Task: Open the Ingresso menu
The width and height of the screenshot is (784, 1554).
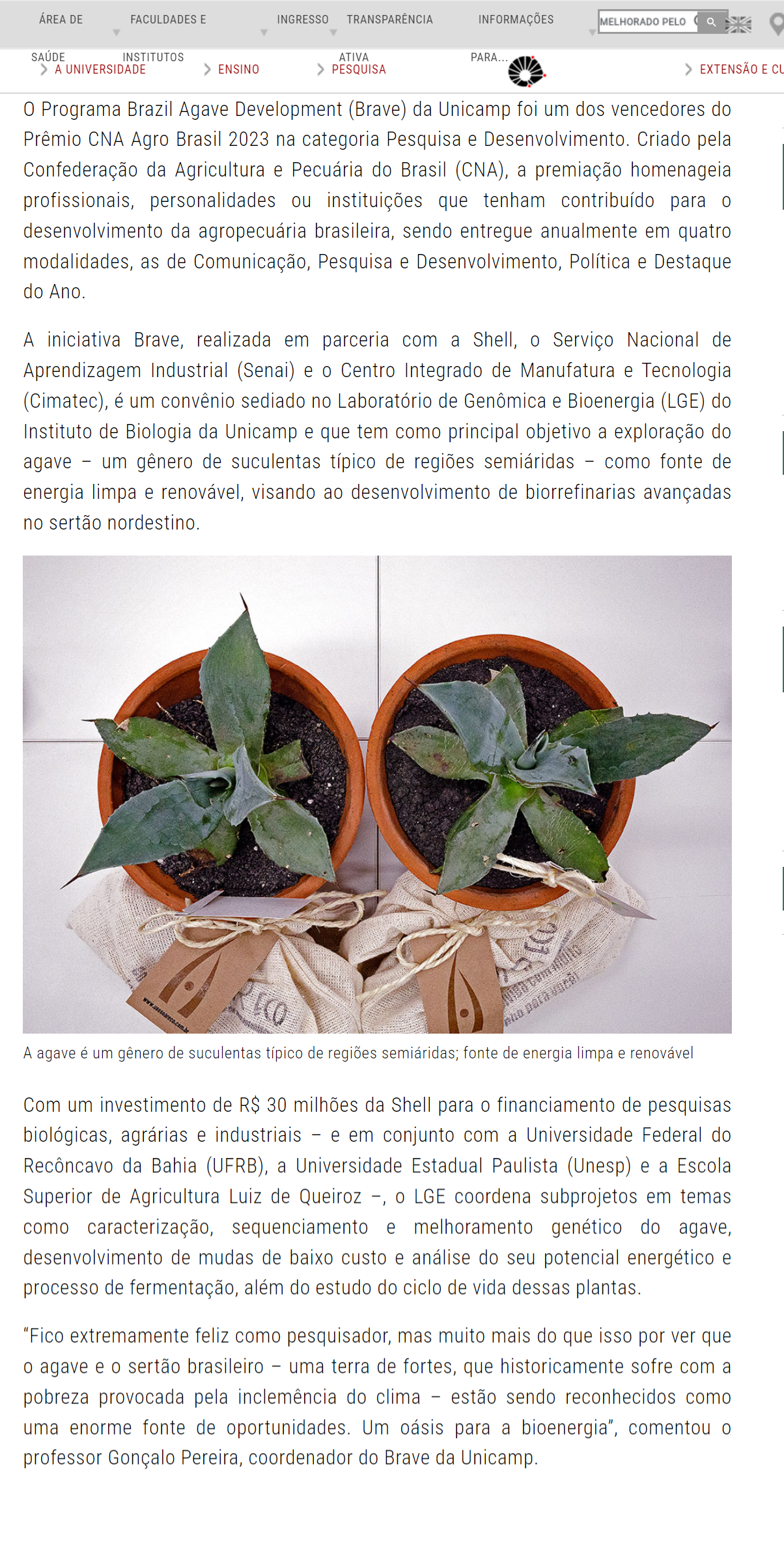Action: [303, 20]
